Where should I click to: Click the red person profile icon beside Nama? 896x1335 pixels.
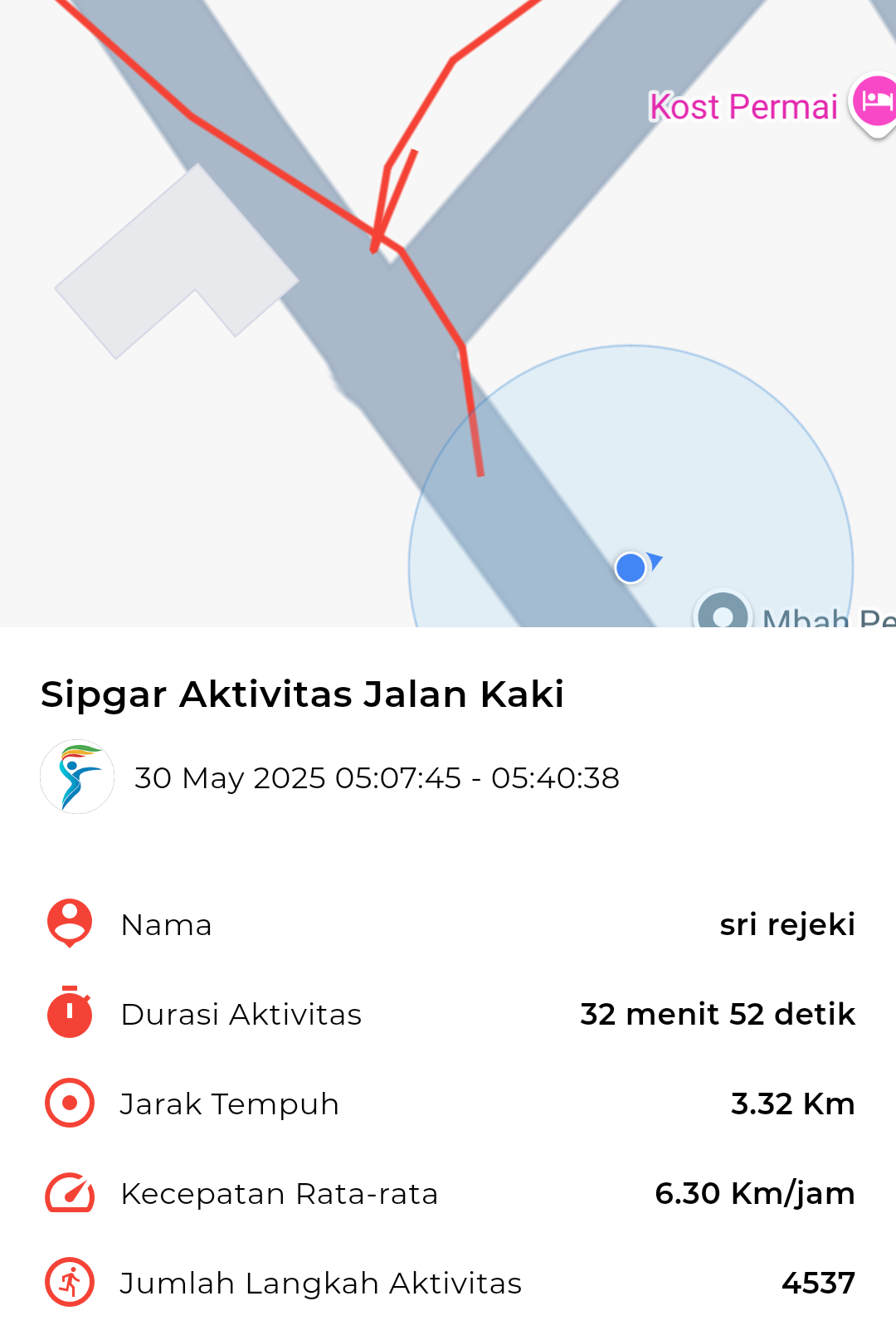(68, 923)
